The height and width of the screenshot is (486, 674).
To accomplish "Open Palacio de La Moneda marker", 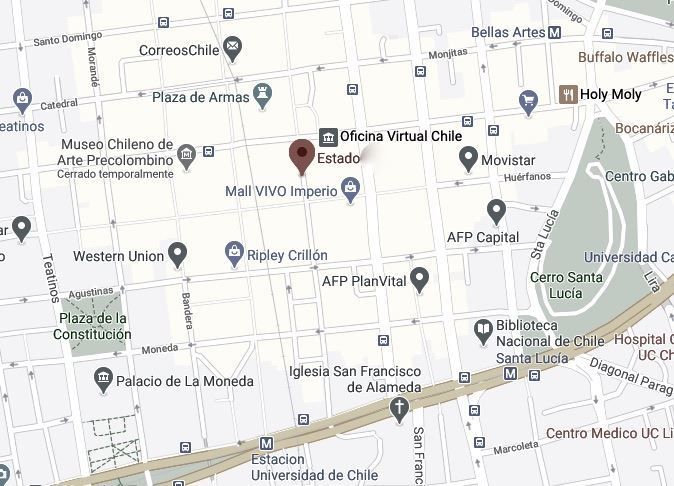I will pos(103,380).
